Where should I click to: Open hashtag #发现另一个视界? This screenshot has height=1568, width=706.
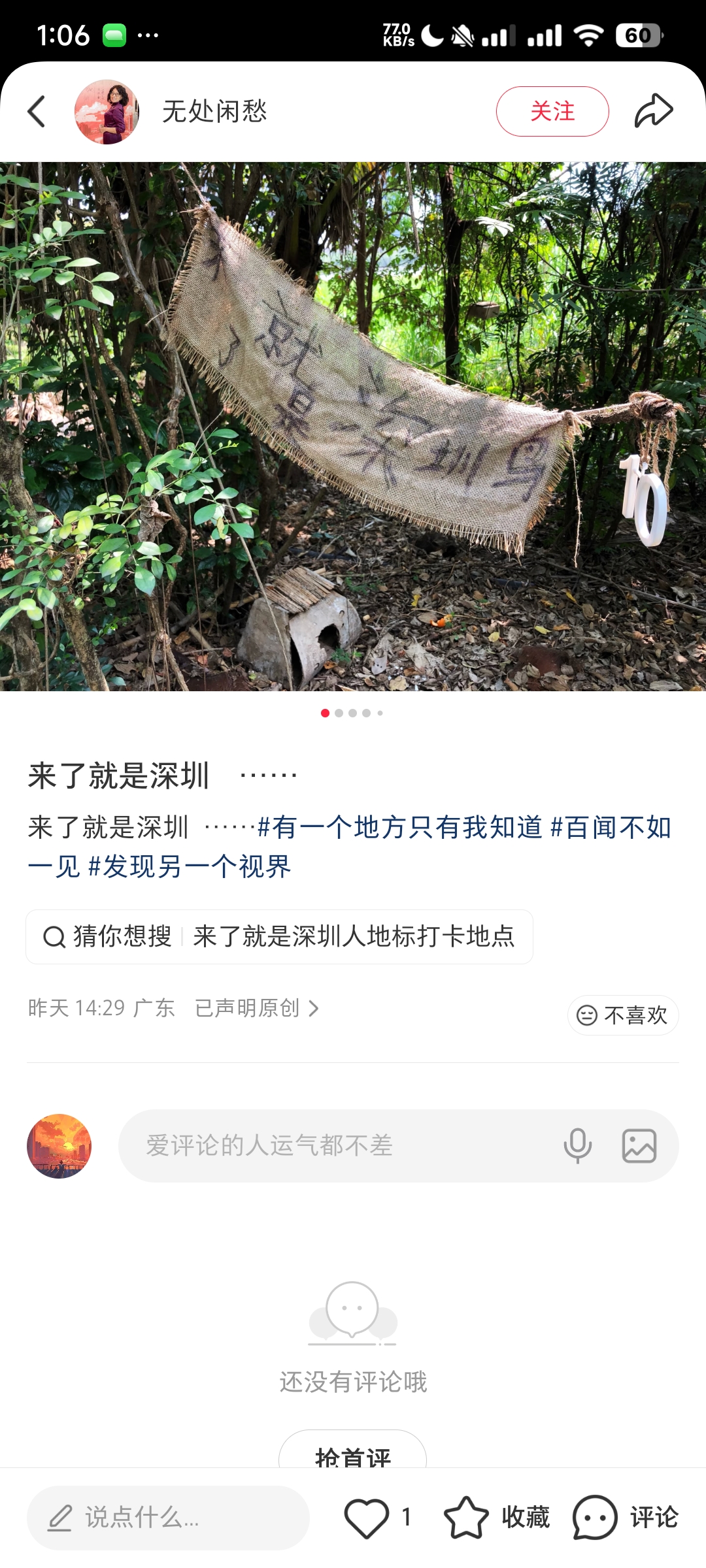(190, 867)
